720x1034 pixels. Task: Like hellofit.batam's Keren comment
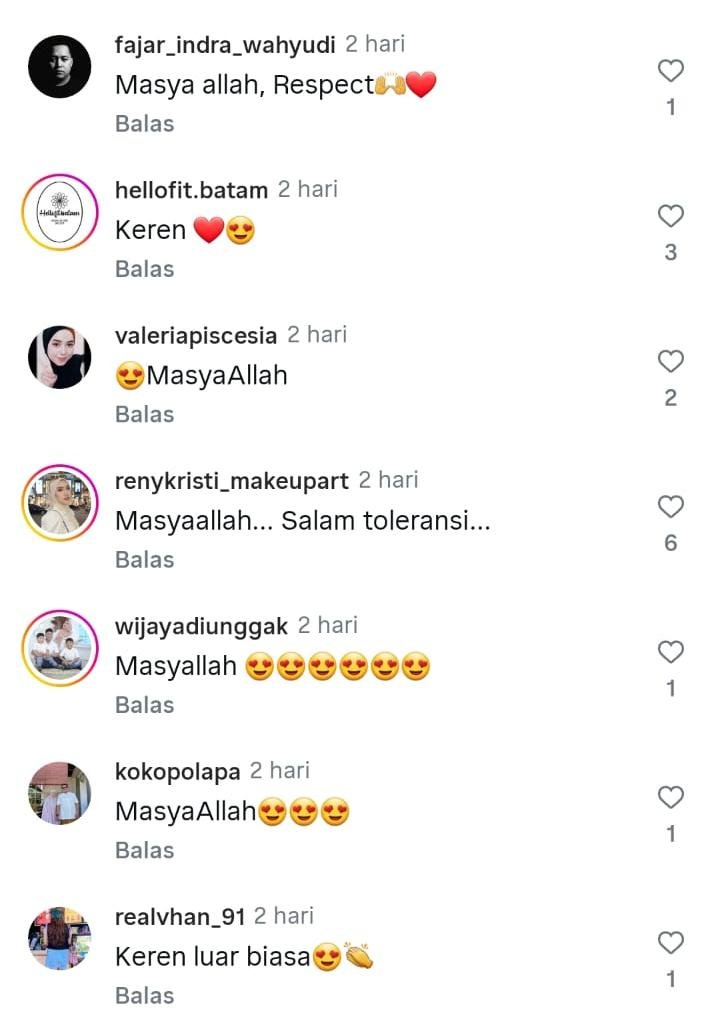click(671, 216)
